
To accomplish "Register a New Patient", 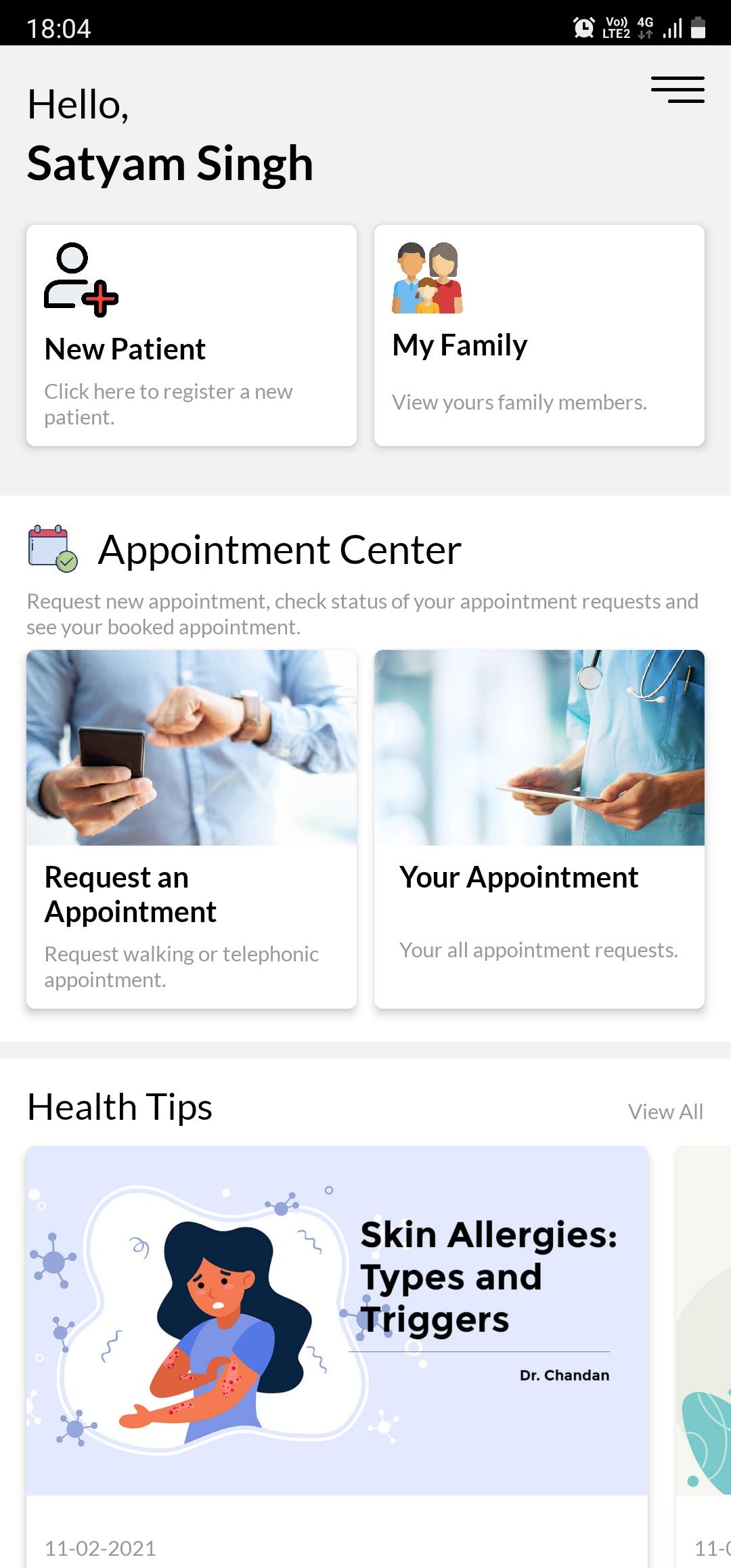I will (x=192, y=336).
